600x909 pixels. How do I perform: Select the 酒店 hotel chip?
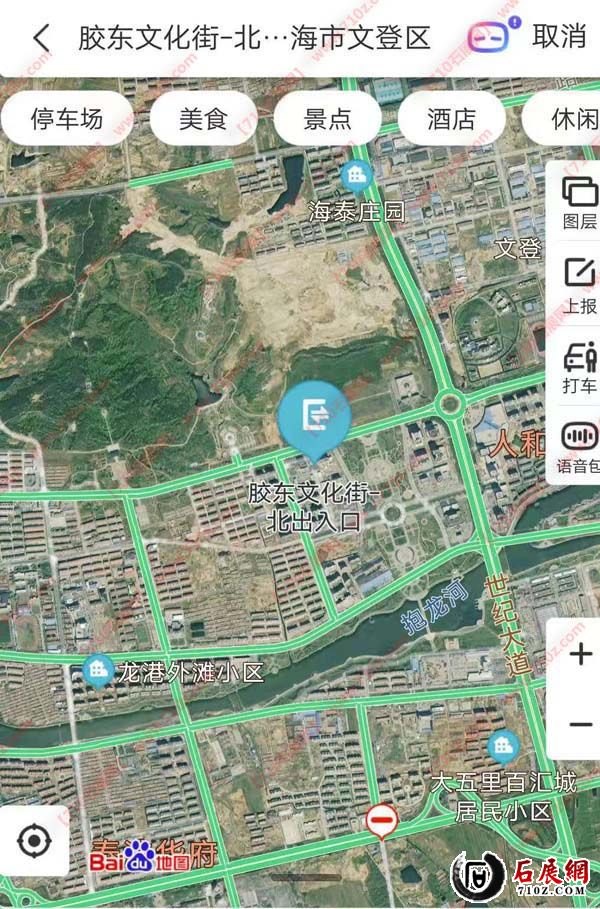451,121
